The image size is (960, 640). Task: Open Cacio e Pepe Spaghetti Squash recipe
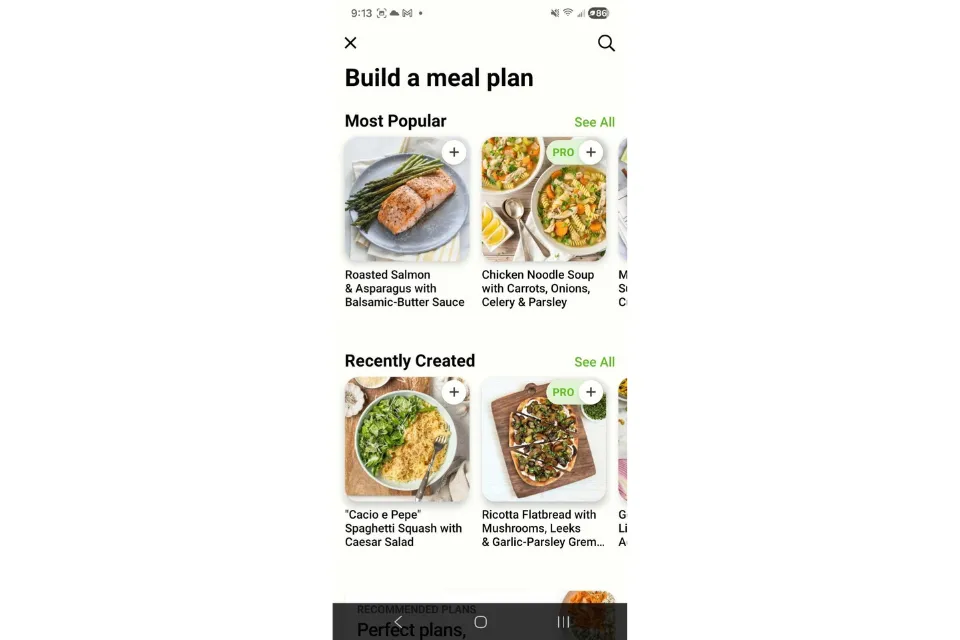click(406, 450)
